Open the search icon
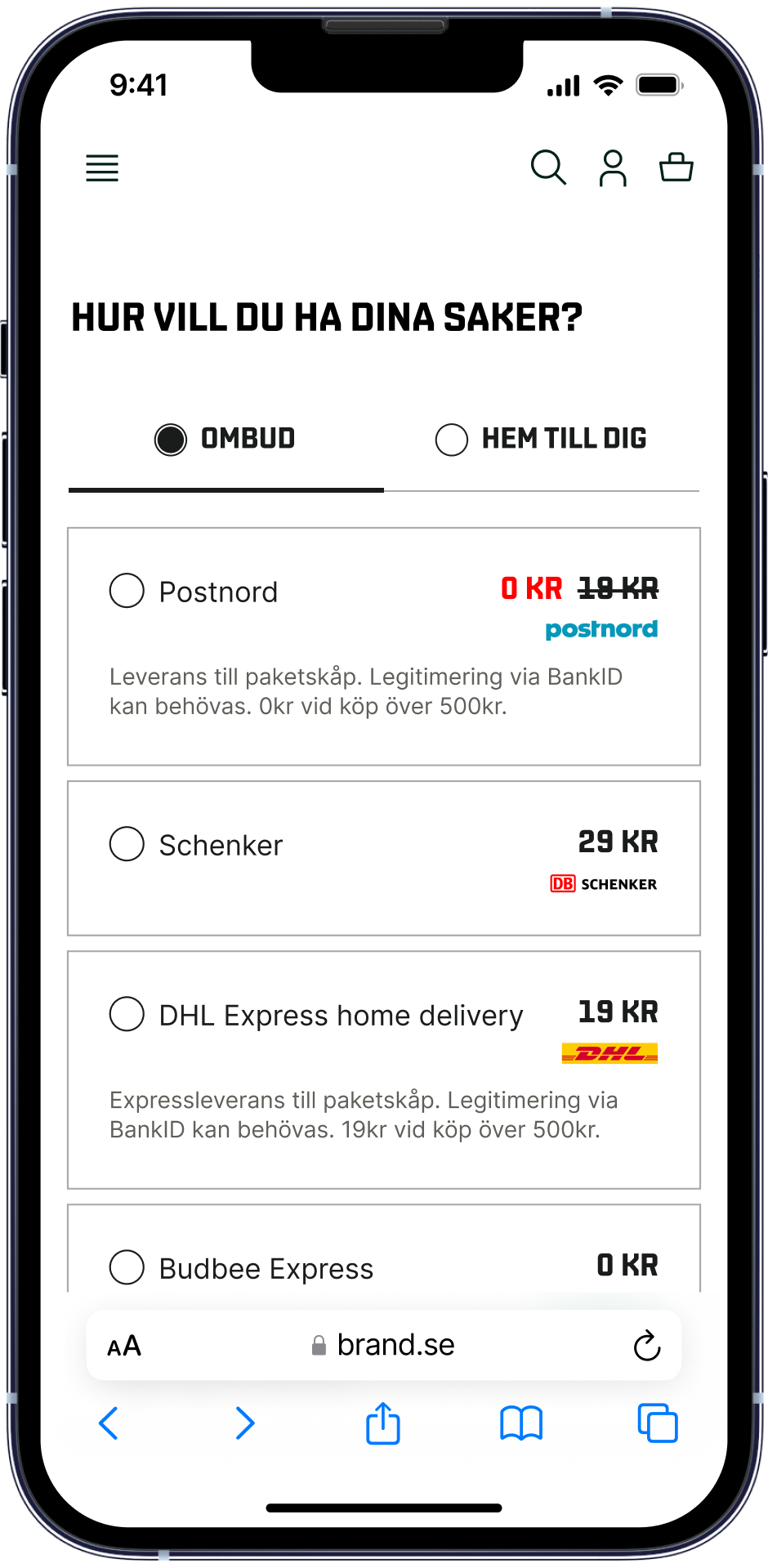Image resolution: width=768 pixels, height=1568 pixels. click(548, 168)
